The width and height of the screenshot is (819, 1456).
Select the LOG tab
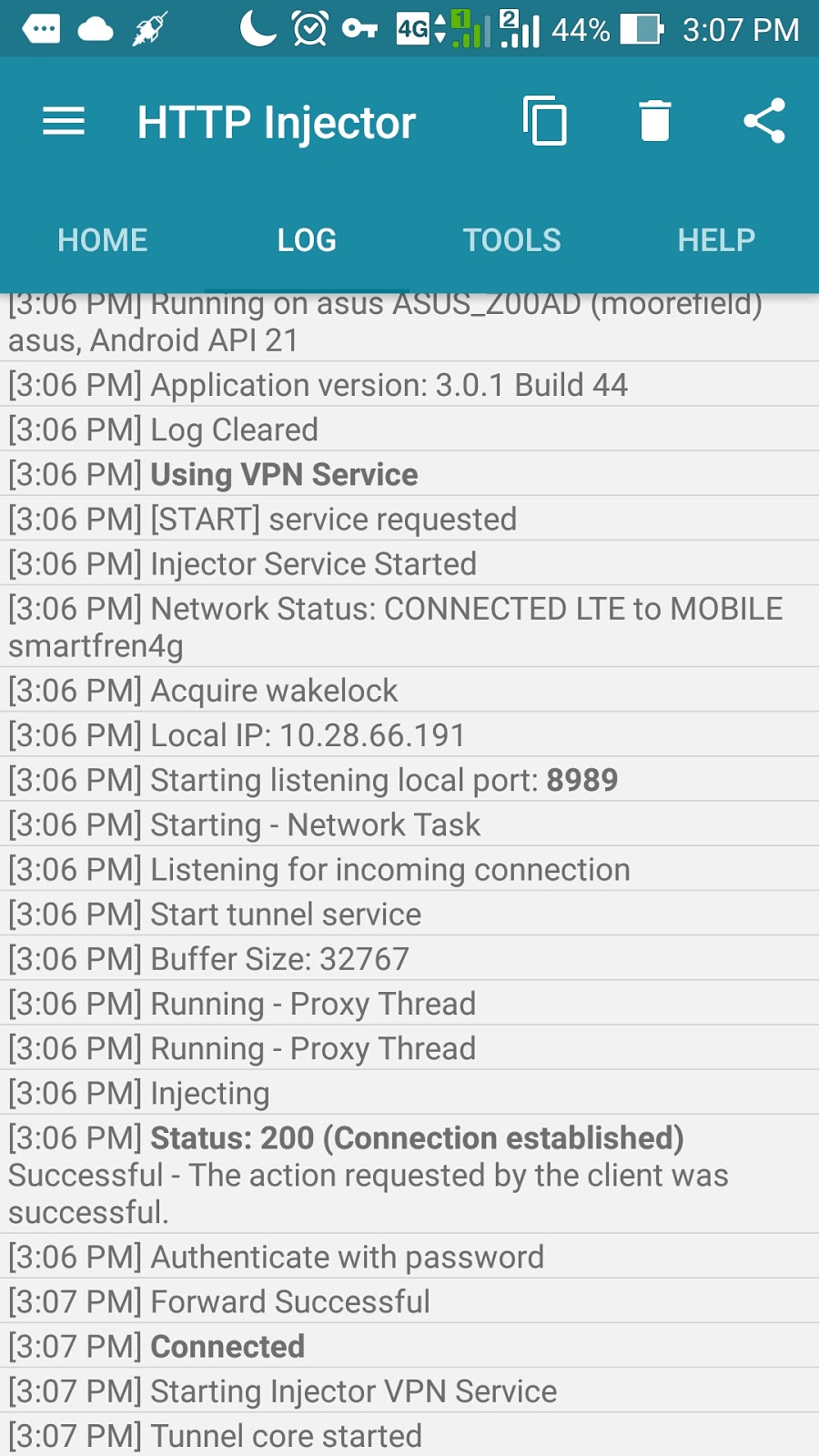click(x=307, y=240)
